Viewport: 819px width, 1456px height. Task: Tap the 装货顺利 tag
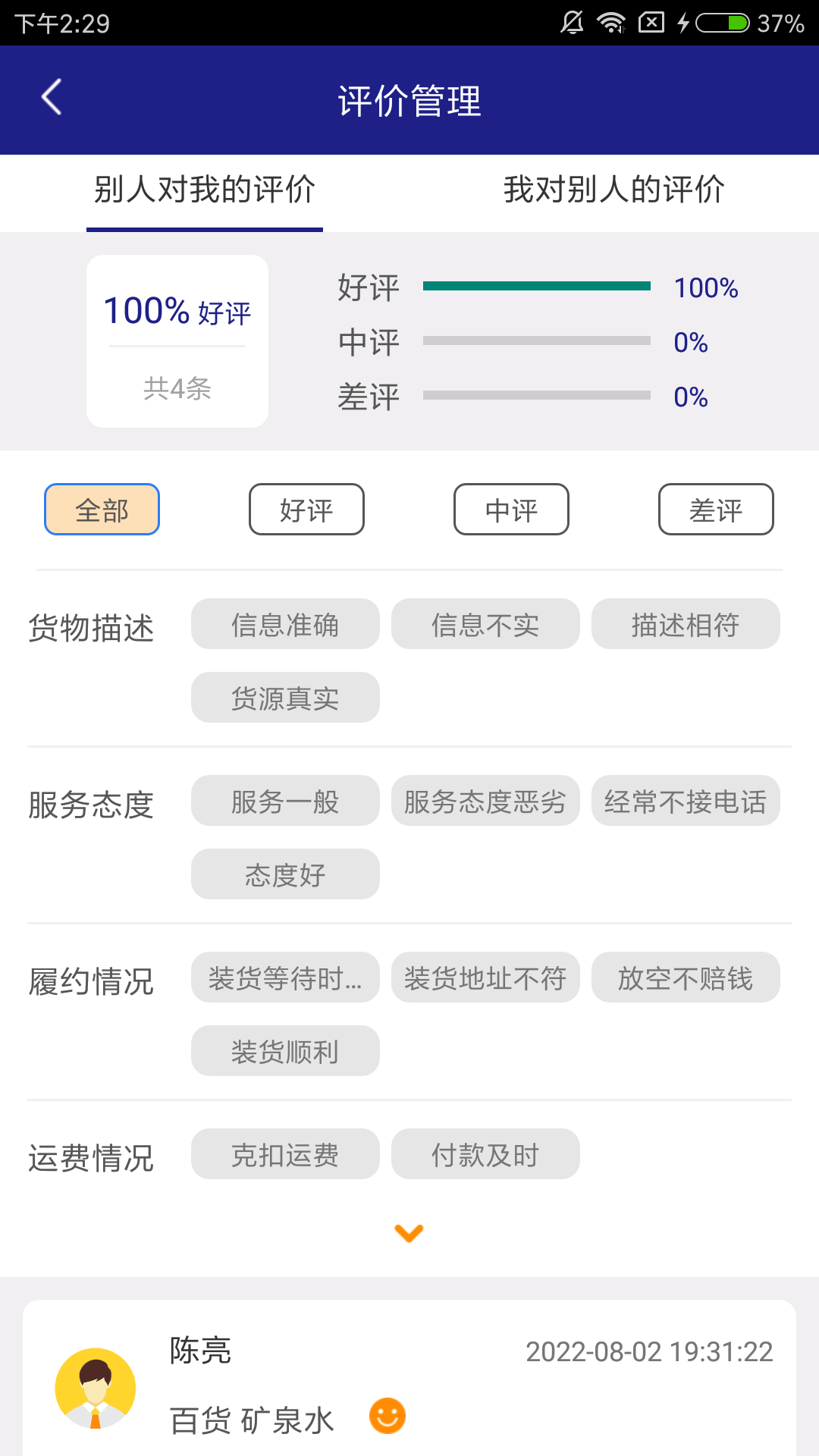pyautogui.click(x=285, y=1051)
